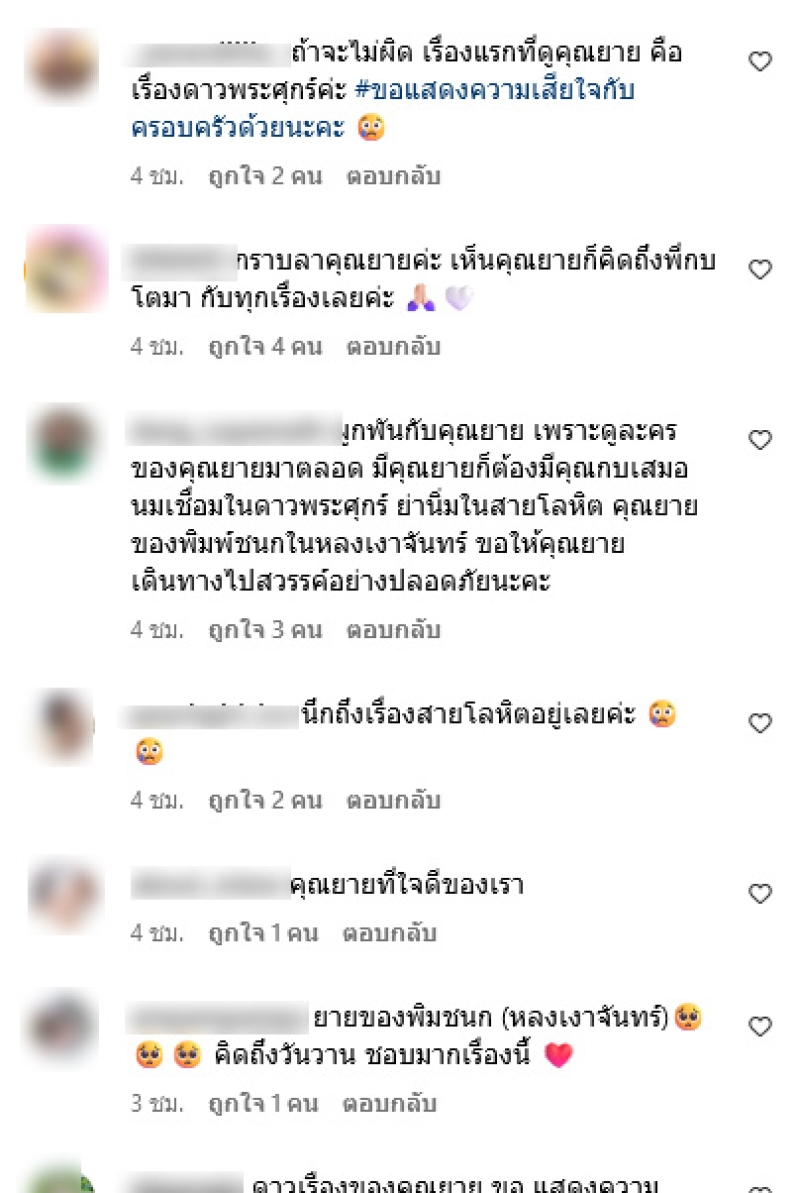The width and height of the screenshot is (800, 1193).
Task: Reply to the คุณยายที่ใจดีของเรา comment
Action: click(390, 934)
